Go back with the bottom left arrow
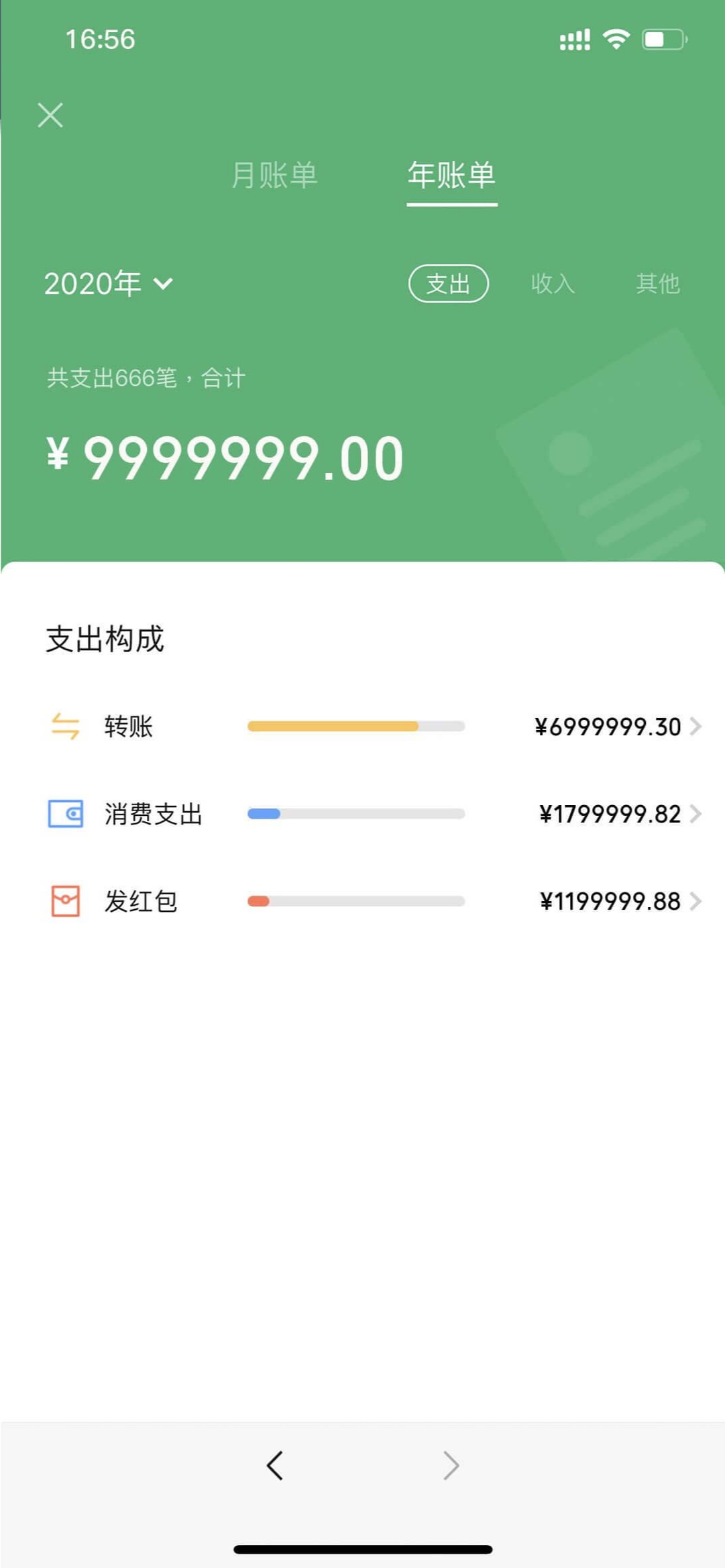The image size is (725, 1568). 275,1465
